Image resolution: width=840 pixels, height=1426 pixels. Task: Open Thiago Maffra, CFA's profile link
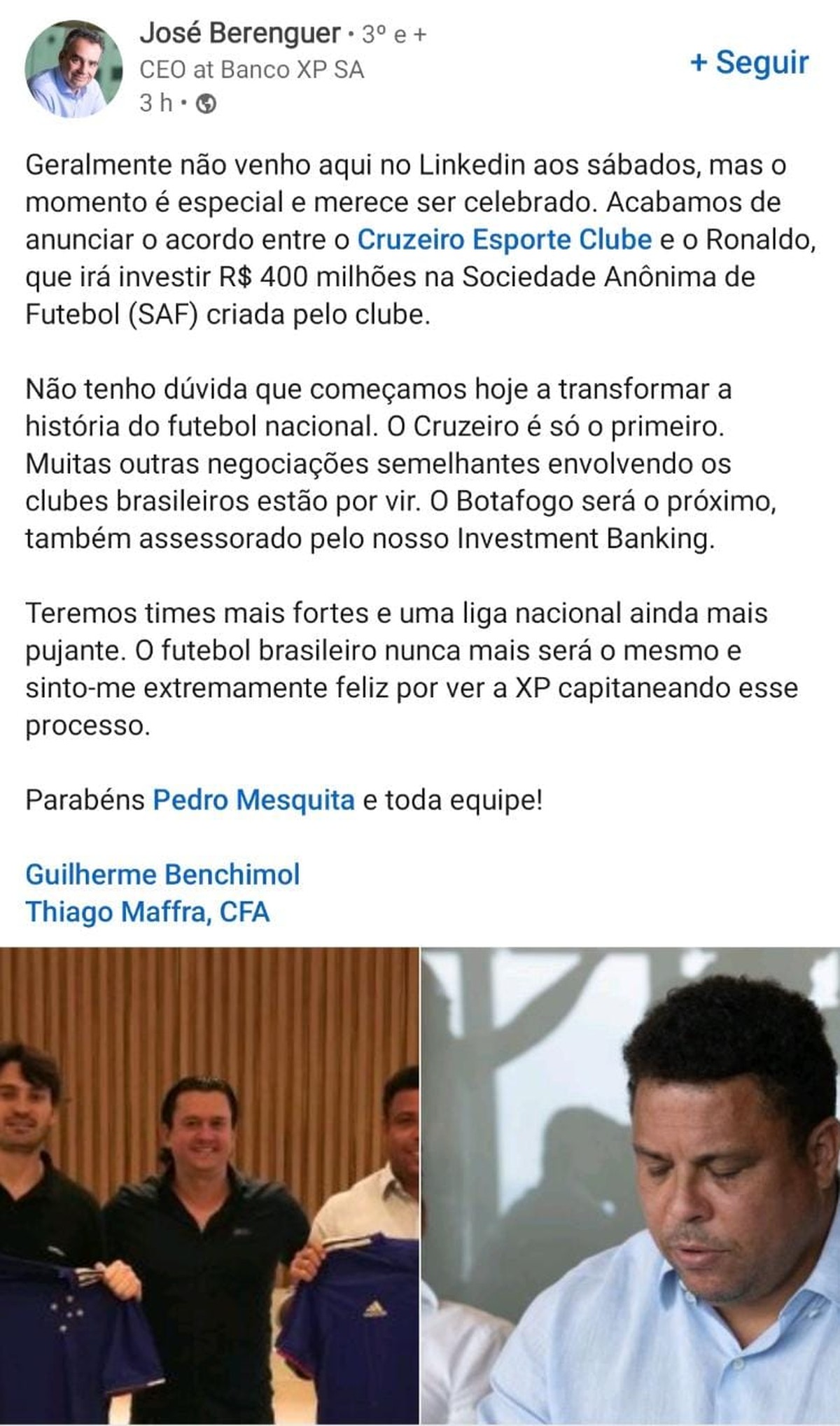point(148,911)
